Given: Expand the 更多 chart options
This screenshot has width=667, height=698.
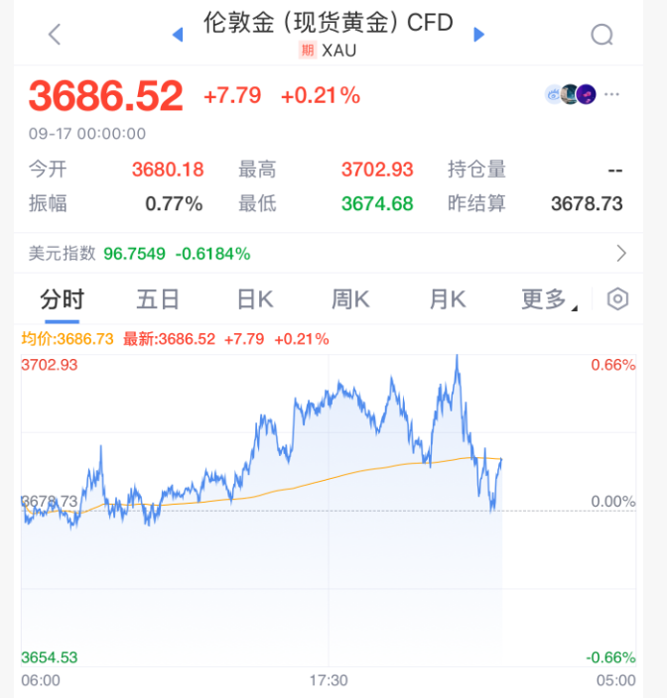Looking at the screenshot, I should click(546, 299).
